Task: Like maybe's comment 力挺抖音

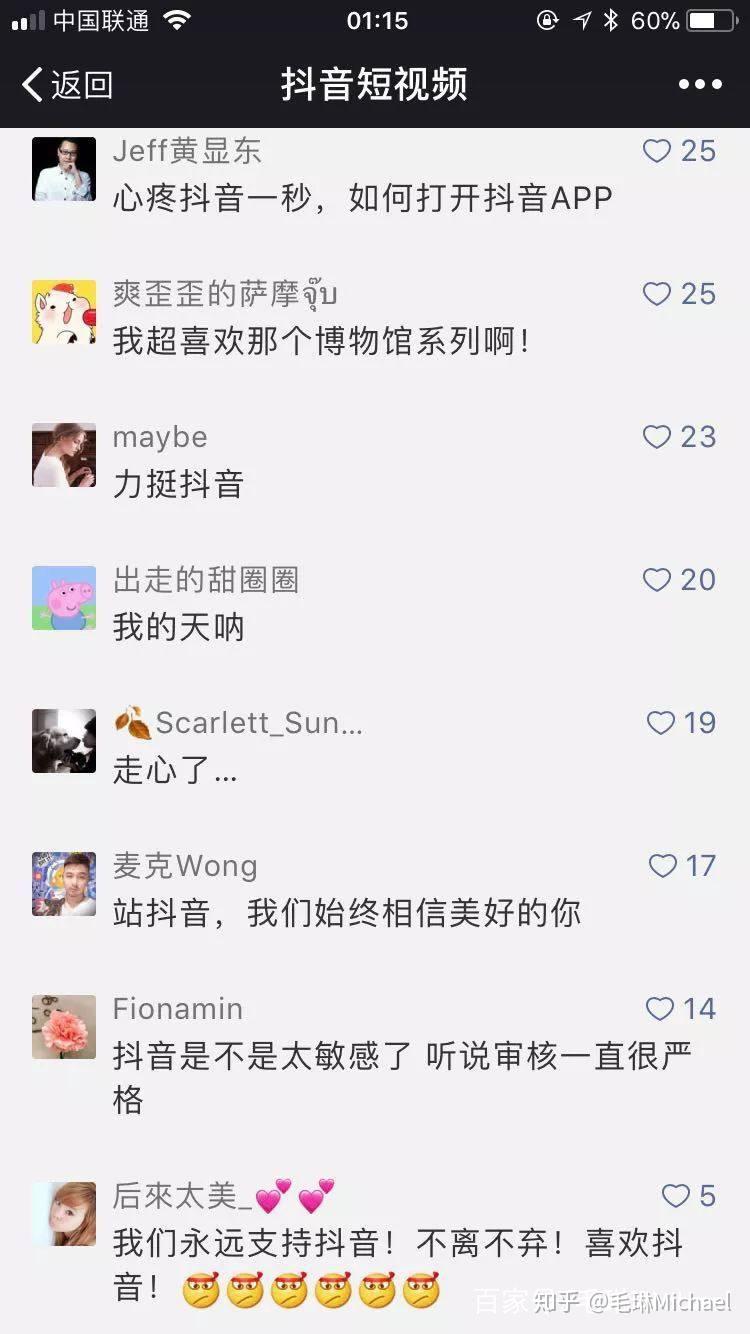Action: pyautogui.click(x=657, y=437)
